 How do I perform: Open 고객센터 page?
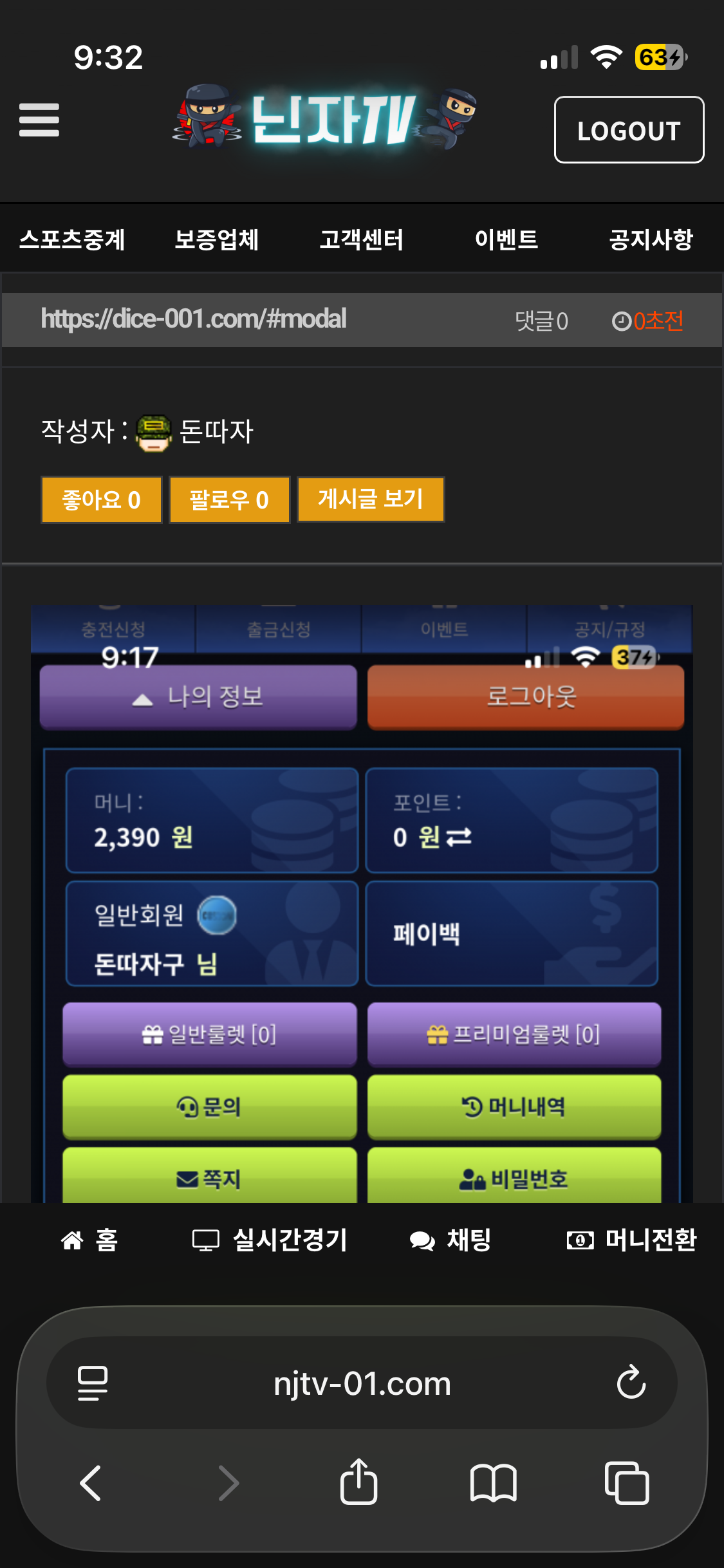[x=362, y=239]
